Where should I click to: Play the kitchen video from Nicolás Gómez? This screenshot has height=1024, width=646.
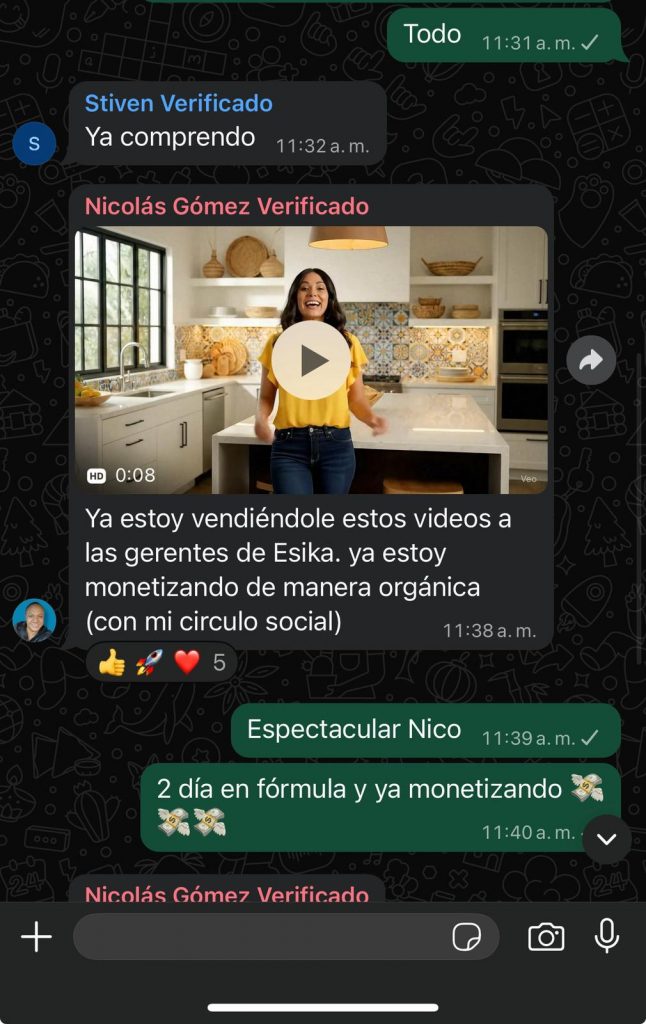tap(311, 360)
